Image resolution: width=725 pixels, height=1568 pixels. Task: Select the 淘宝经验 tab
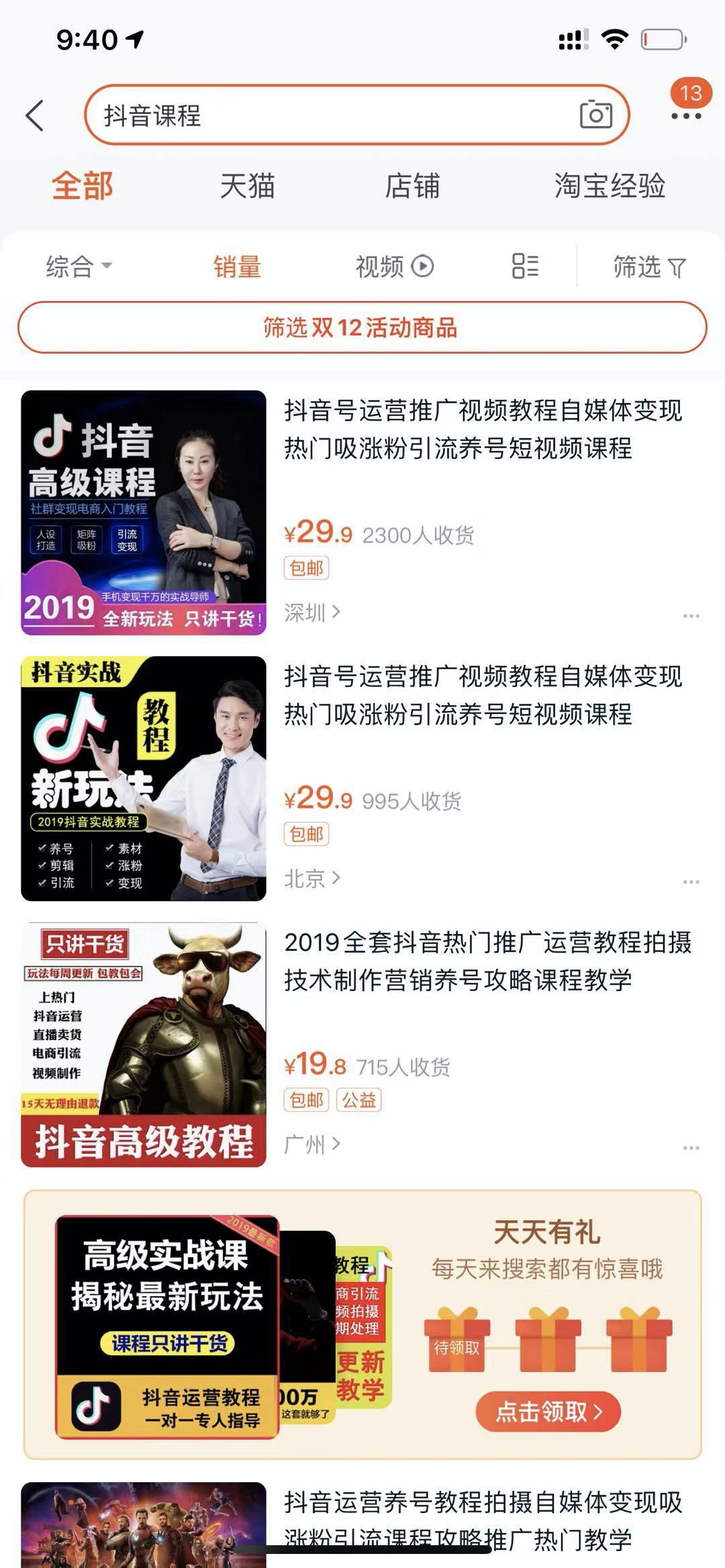[x=609, y=186]
